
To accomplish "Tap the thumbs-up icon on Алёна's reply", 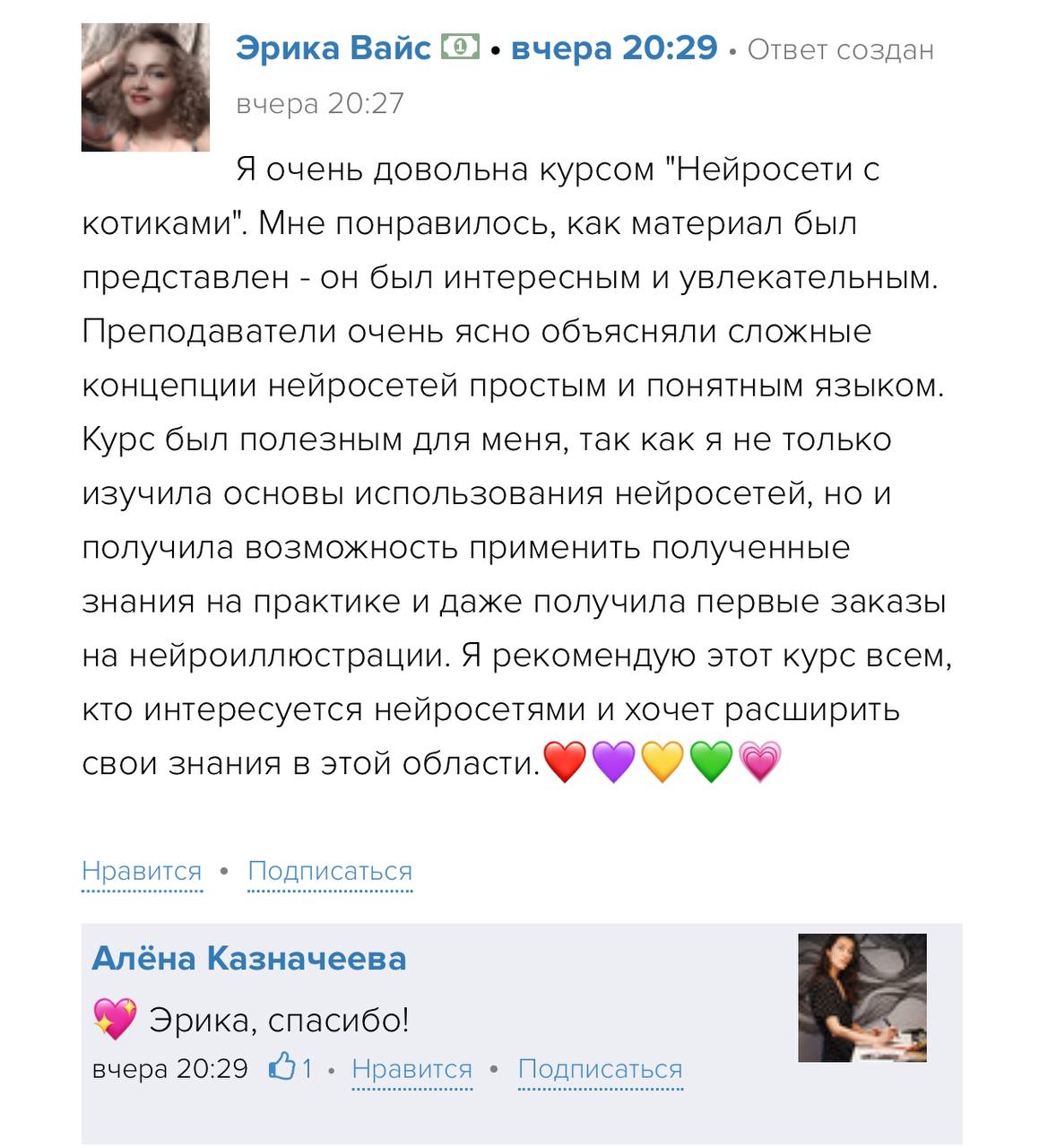I will (282, 1067).
